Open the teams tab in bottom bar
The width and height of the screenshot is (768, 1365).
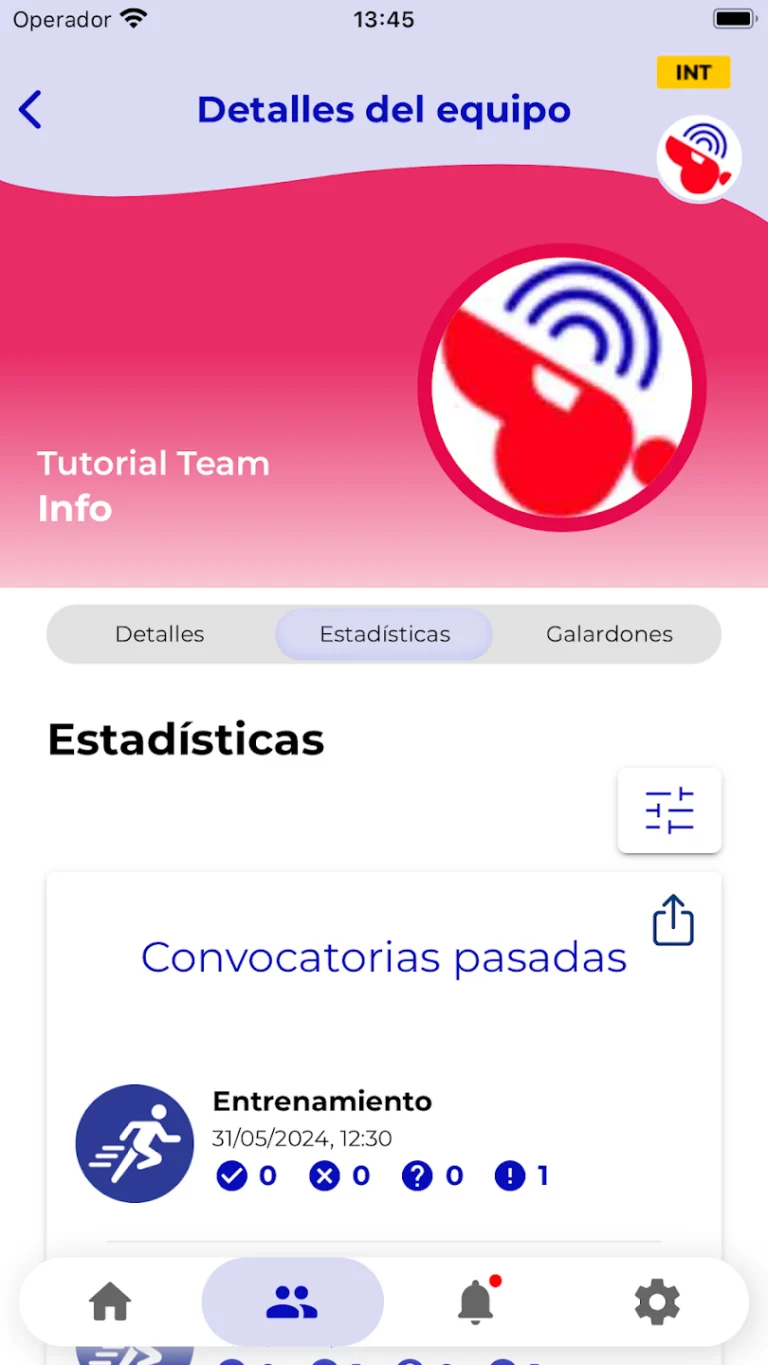pos(292,1302)
